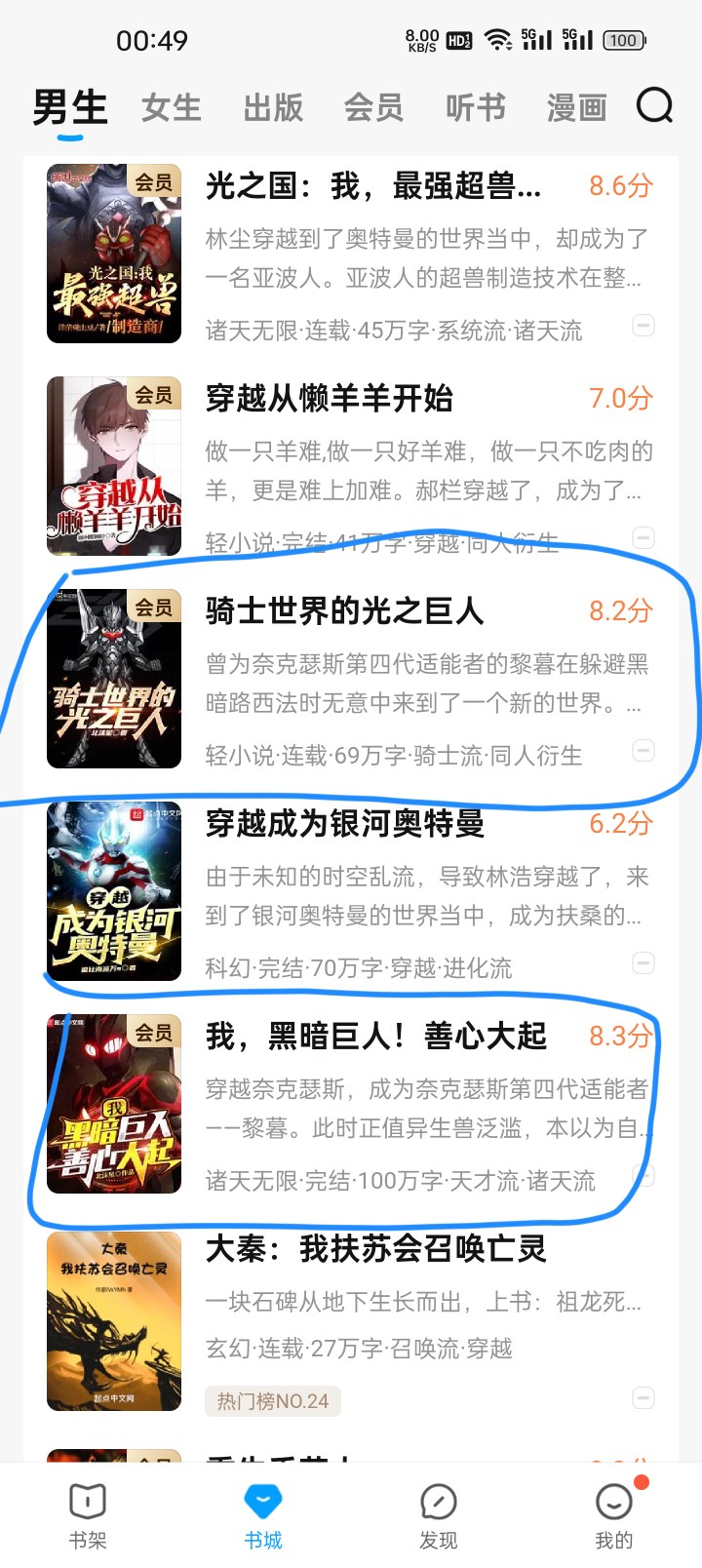This screenshot has width=702, height=1568.
Task: Open the book 大秦：我扶苏会召唤亡灵
Action: (x=351, y=1321)
